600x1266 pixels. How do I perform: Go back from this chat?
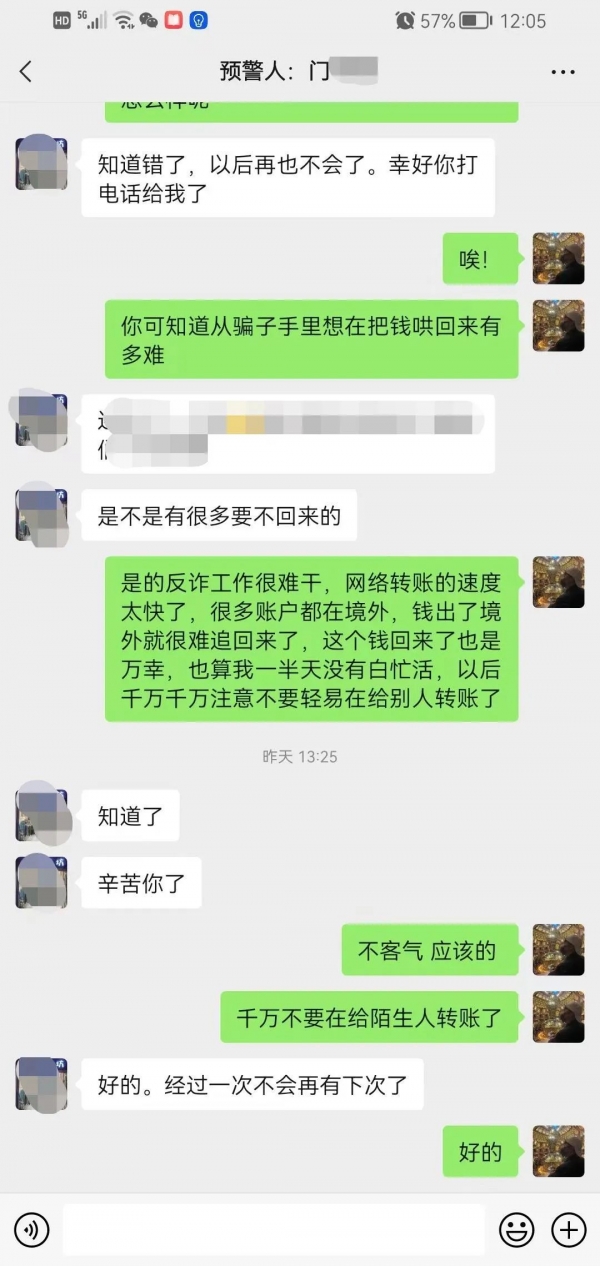(x=26, y=71)
